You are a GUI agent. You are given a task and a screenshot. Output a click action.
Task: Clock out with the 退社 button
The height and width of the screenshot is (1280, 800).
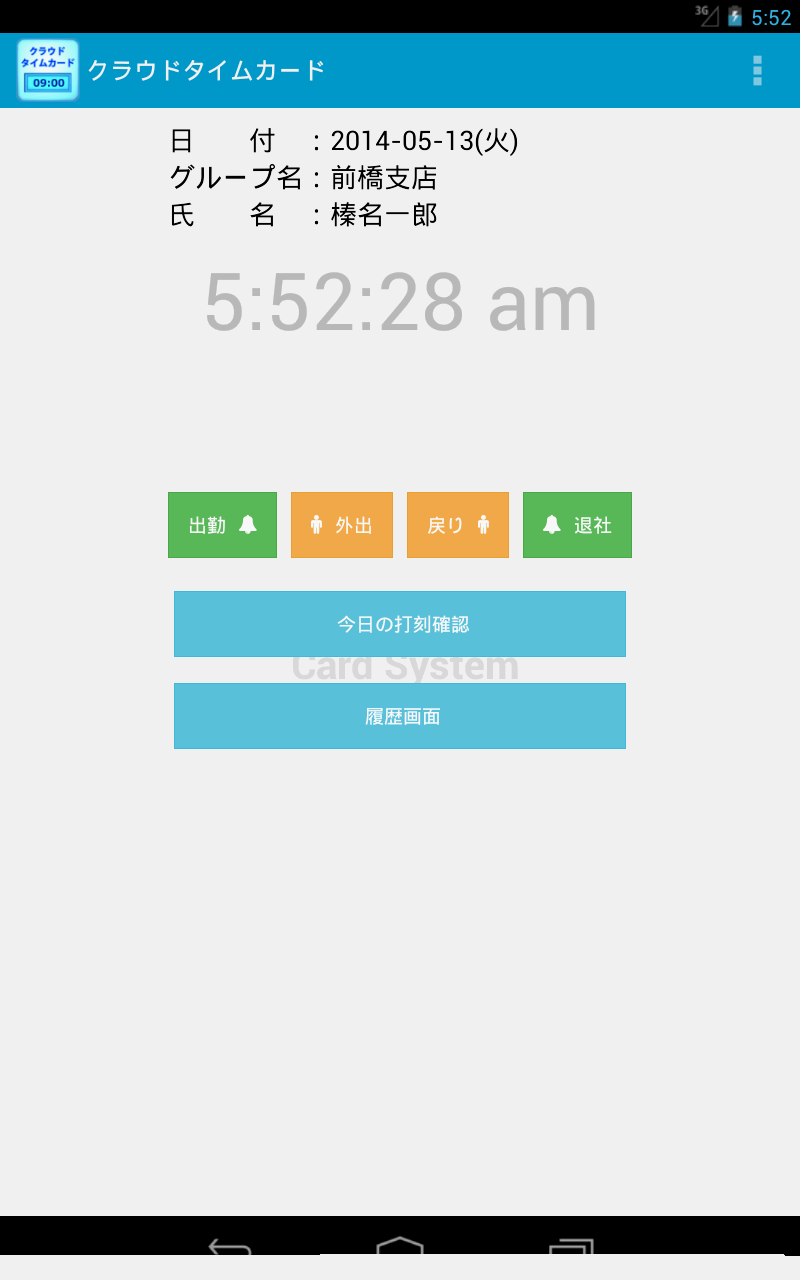tap(577, 525)
